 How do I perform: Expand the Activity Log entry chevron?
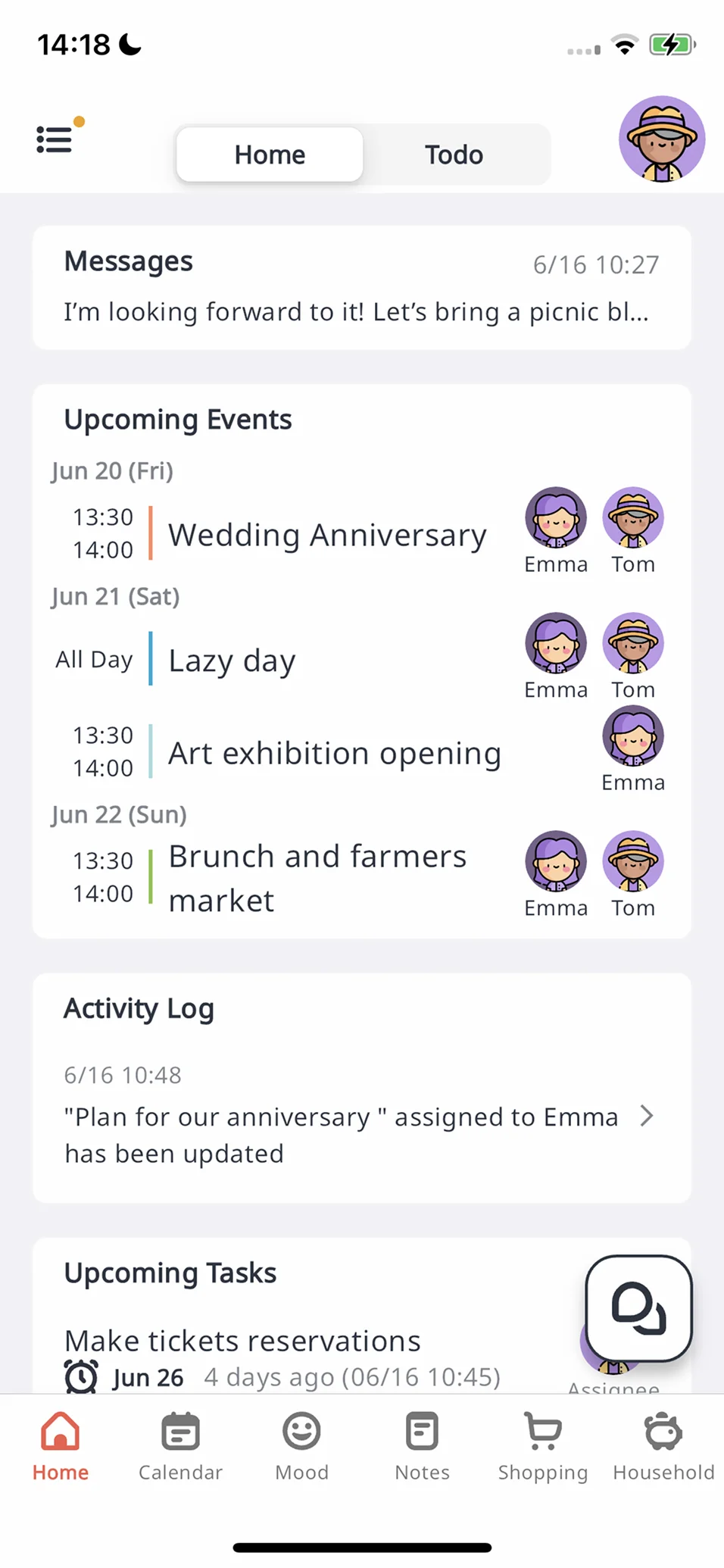click(647, 1116)
